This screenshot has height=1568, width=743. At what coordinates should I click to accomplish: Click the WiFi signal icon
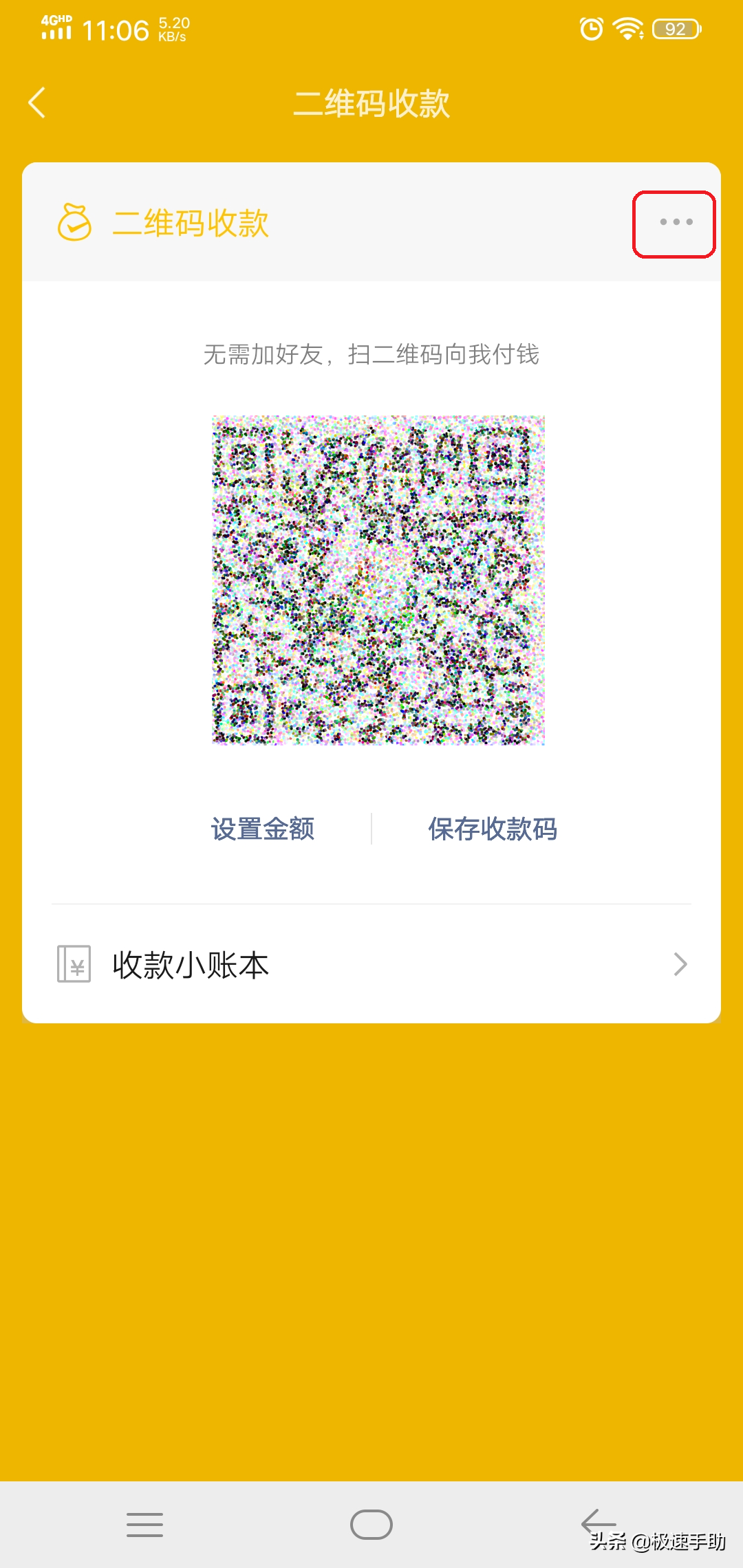tap(628, 28)
